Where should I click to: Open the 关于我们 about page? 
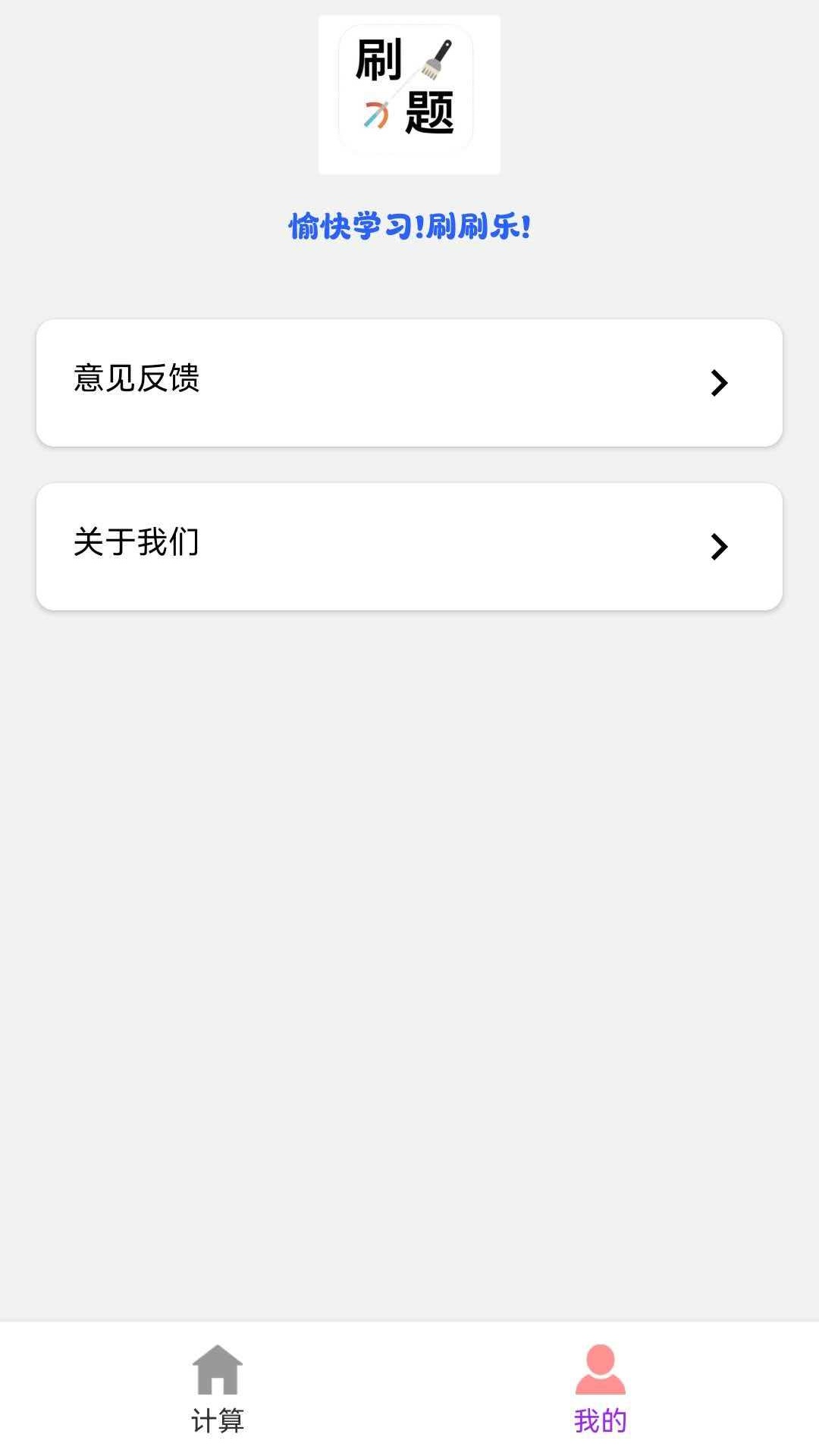pyautogui.click(x=409, y=545)
